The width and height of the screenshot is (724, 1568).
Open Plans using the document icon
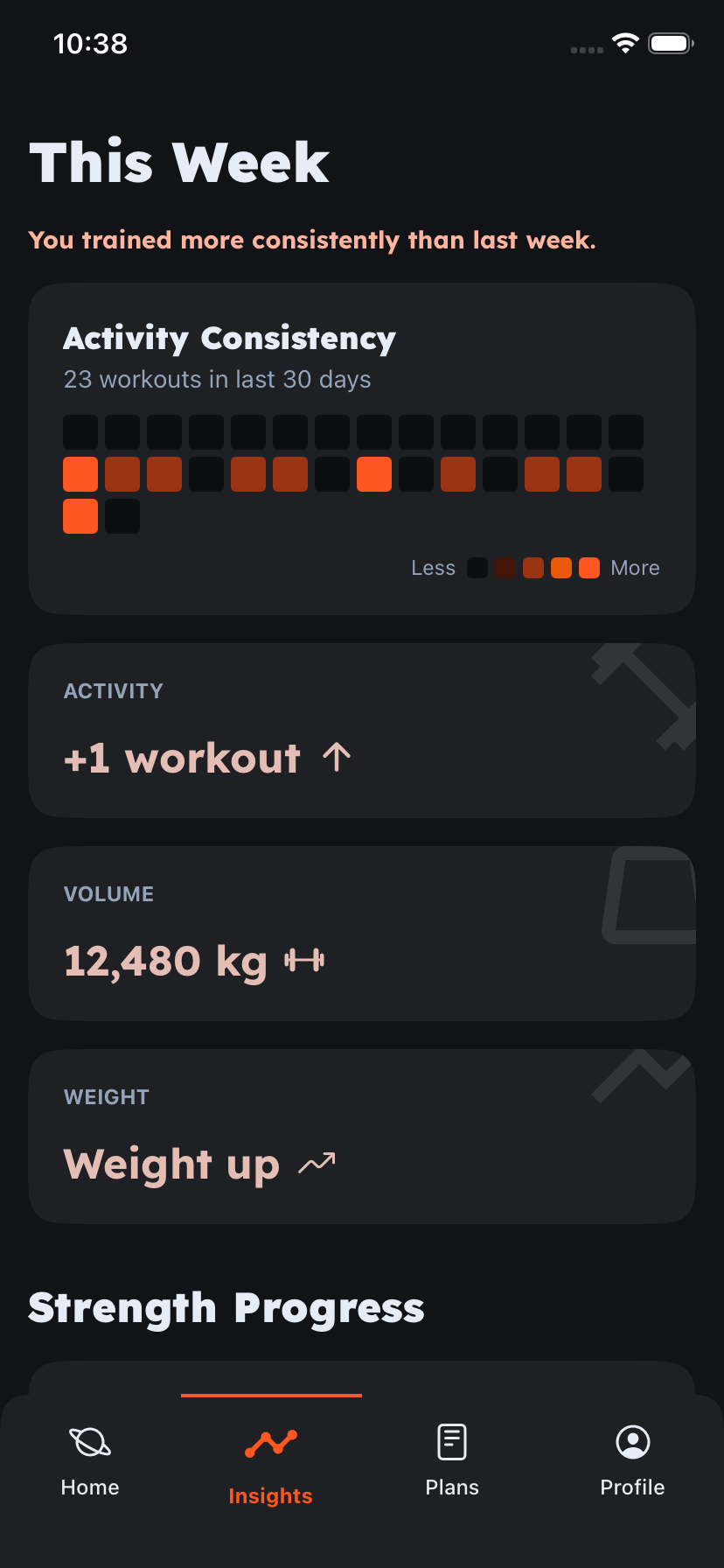[452, 1441]
